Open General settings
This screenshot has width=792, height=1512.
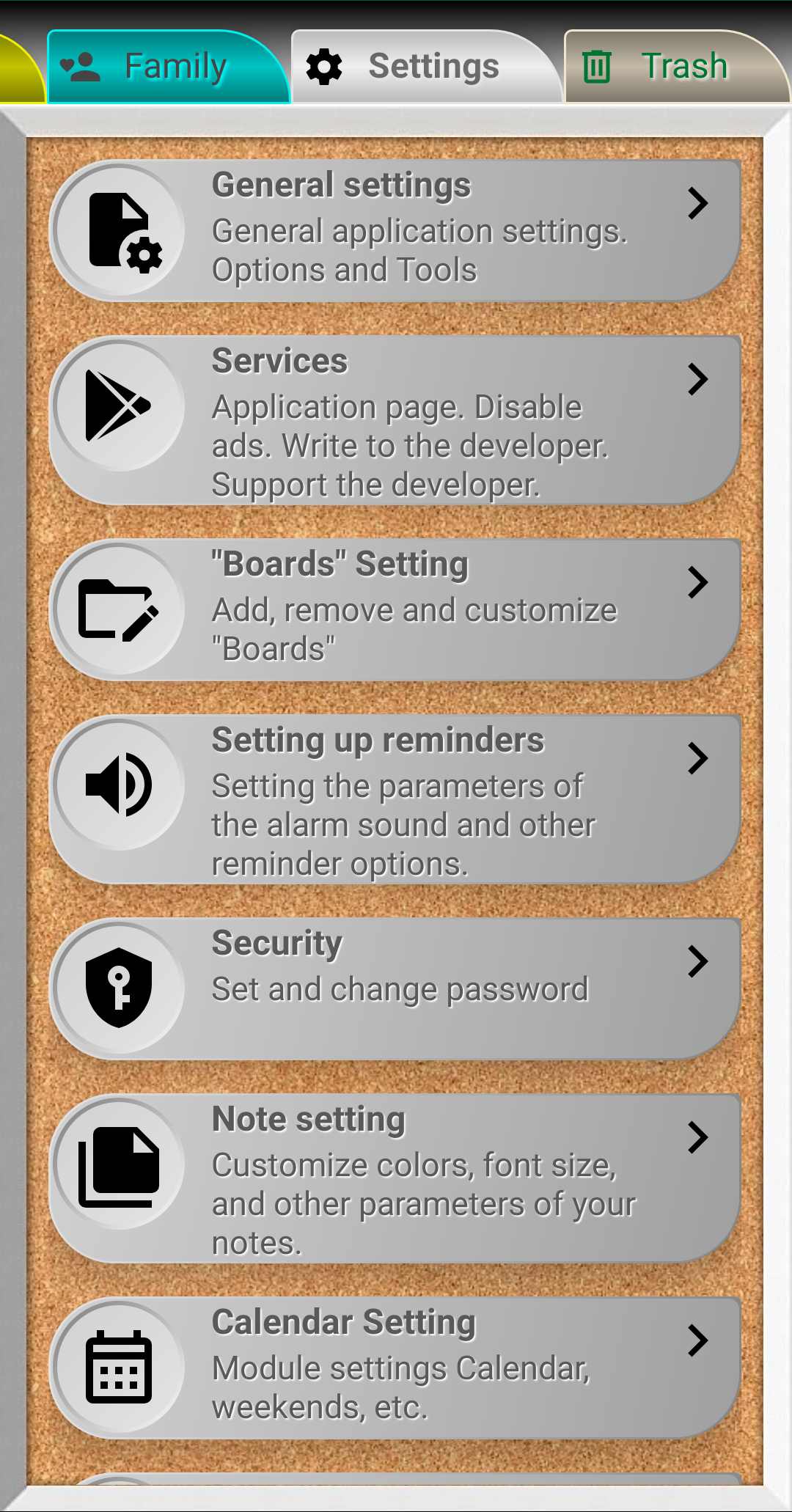(x=396, y=230)
